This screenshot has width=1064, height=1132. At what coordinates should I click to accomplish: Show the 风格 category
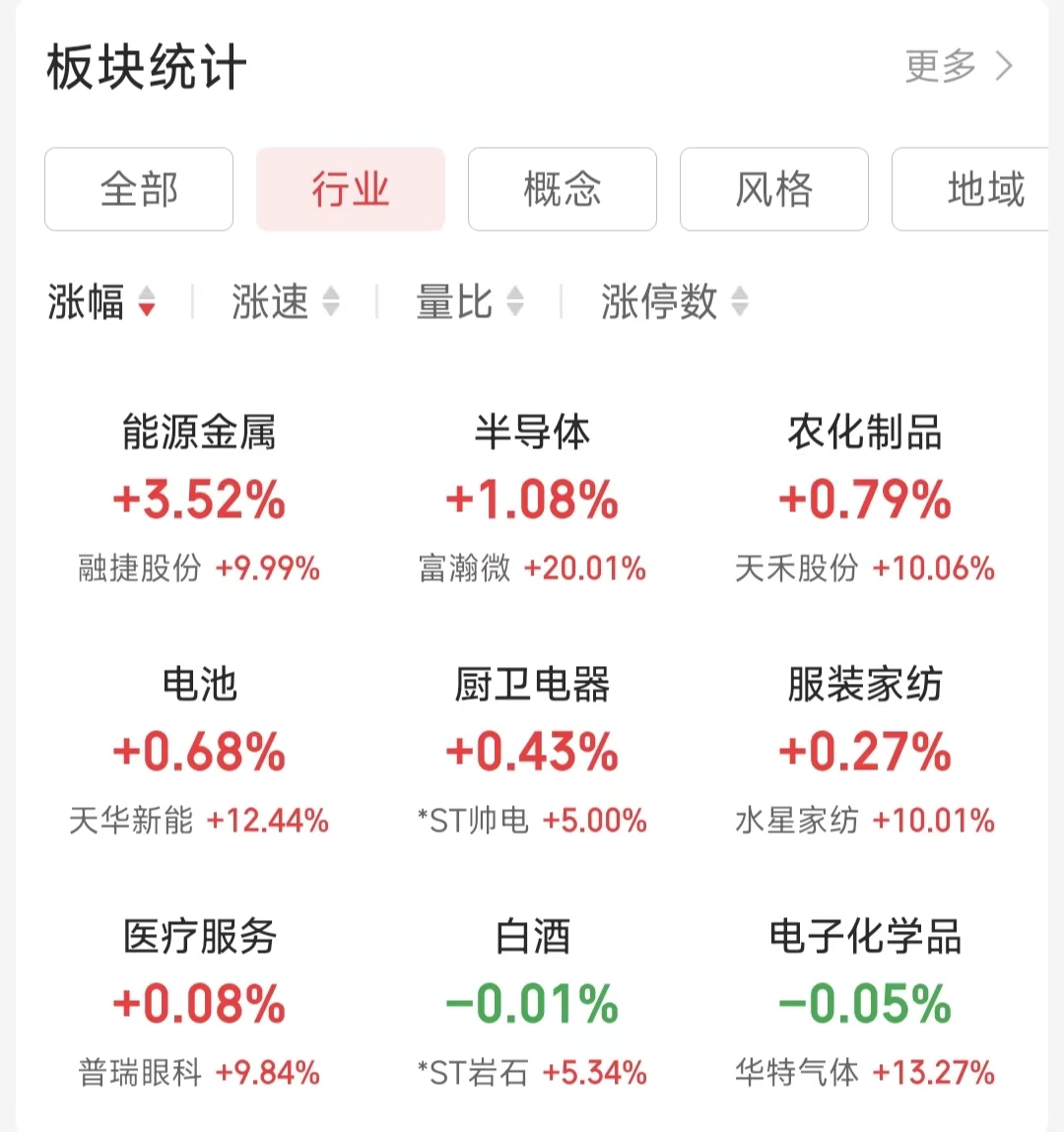pyautogui.click(x=774, y=189)
